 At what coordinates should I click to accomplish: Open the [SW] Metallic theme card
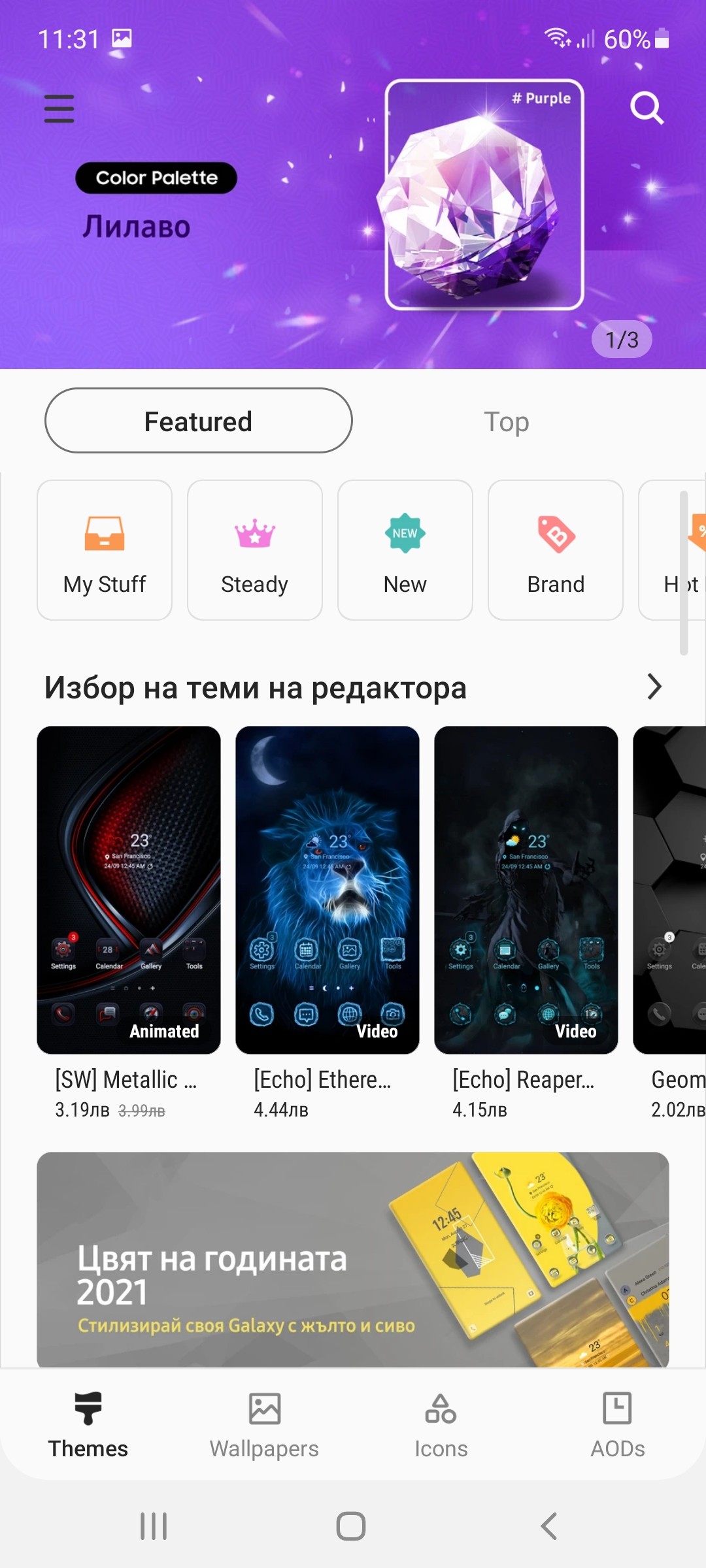[129, 923]
